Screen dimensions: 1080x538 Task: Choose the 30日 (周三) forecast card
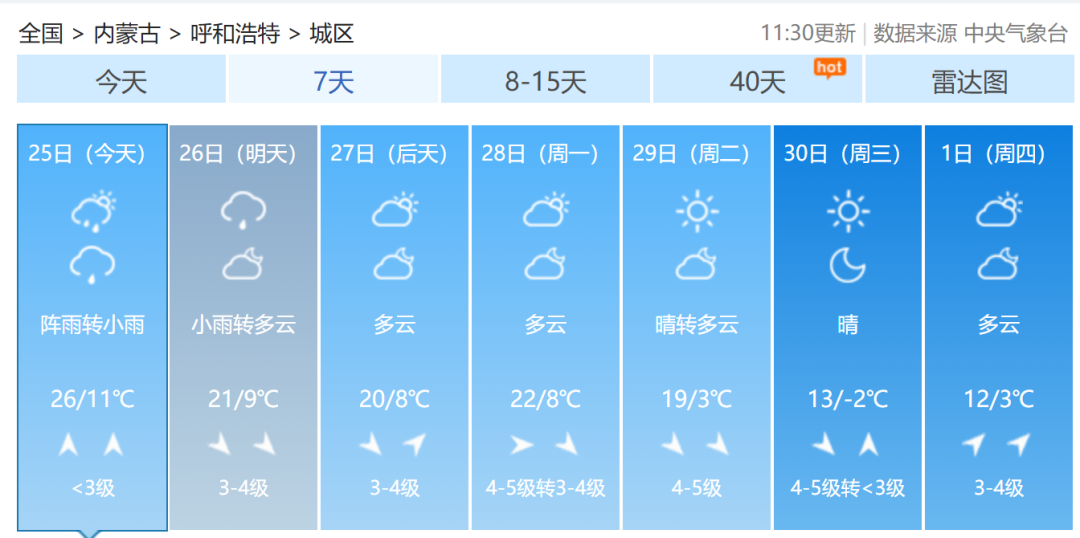tap(847, 328)
